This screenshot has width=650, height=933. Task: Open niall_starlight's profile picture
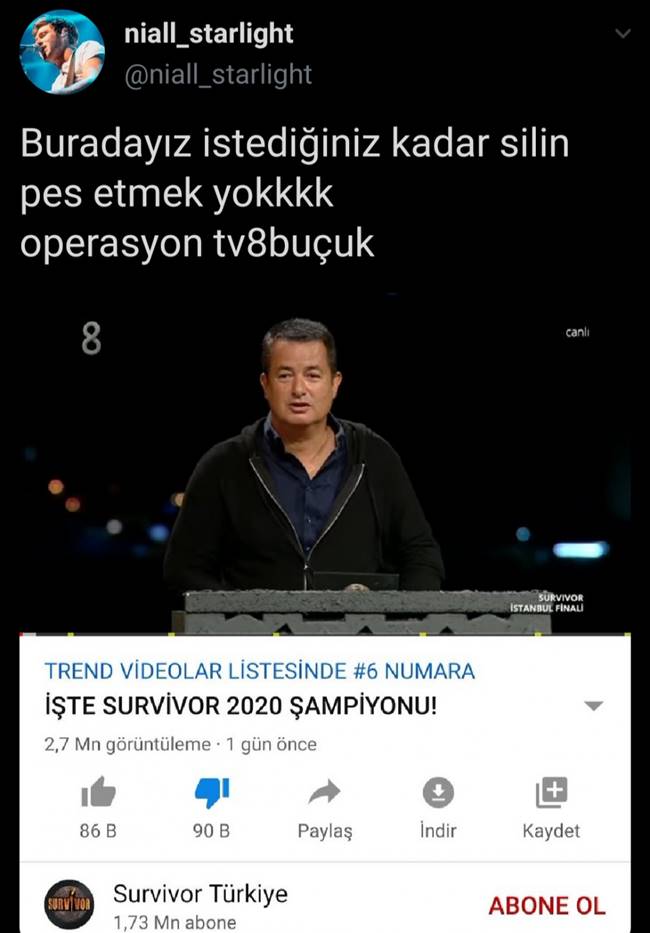(62, 53)
